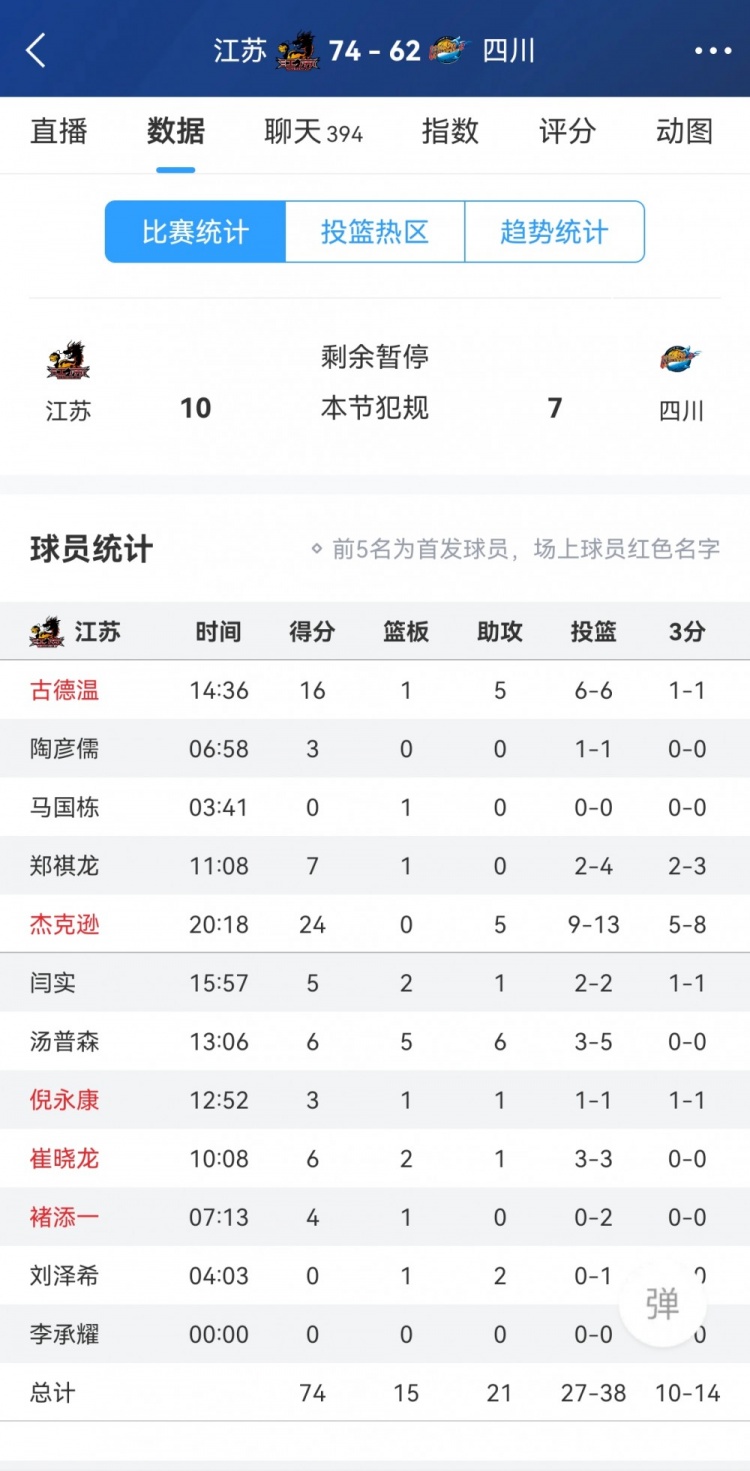Image resolution: width=750 pixels, height=1471 pixels.
Task: Open the 聊天 tab
Action: point(313,131)
